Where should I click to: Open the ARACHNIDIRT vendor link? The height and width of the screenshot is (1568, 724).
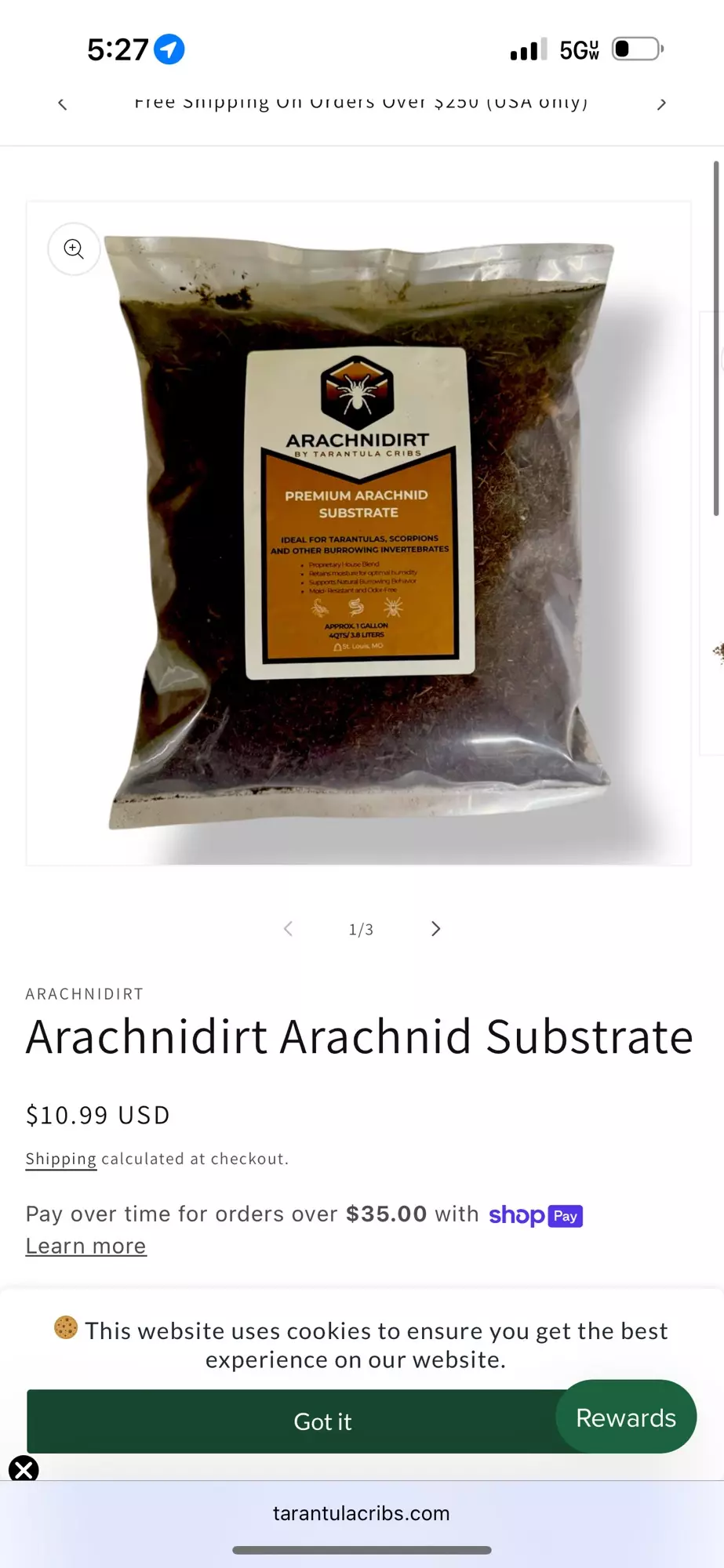(83, 993)
